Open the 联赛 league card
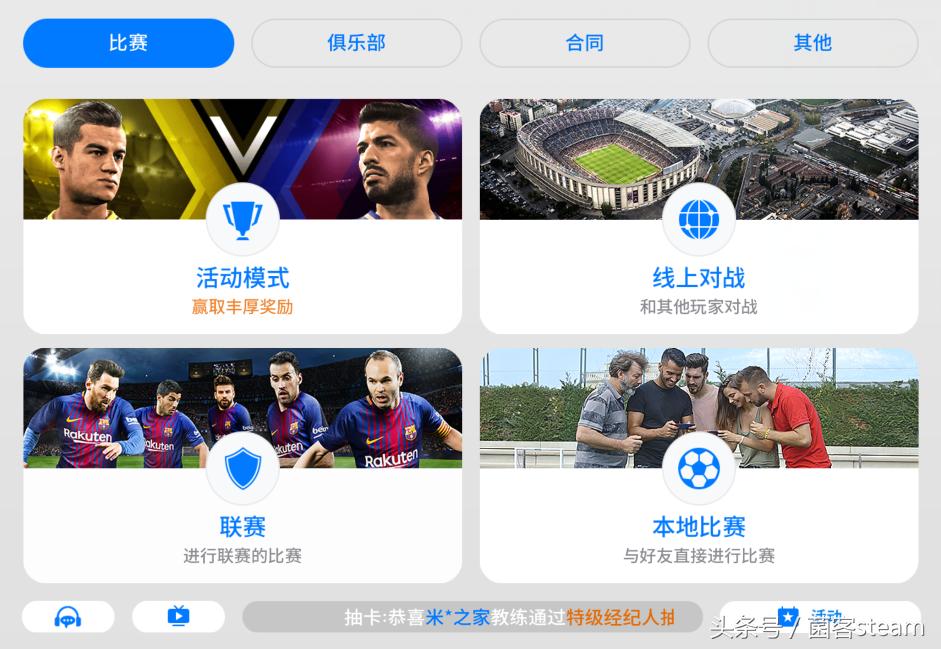The height and width of the screenshot is (649, 941). click(242, 465)
